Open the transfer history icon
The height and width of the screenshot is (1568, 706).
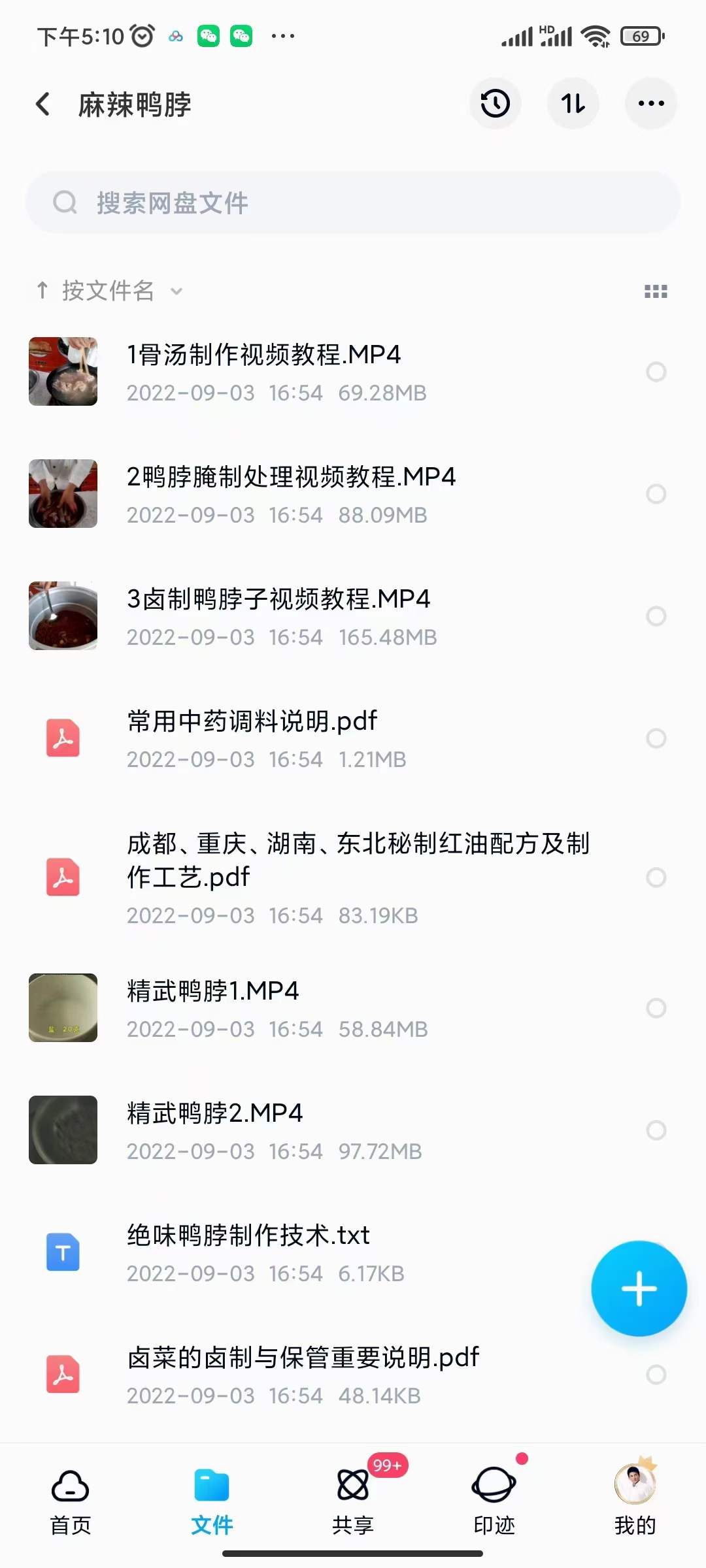point(495,103)
